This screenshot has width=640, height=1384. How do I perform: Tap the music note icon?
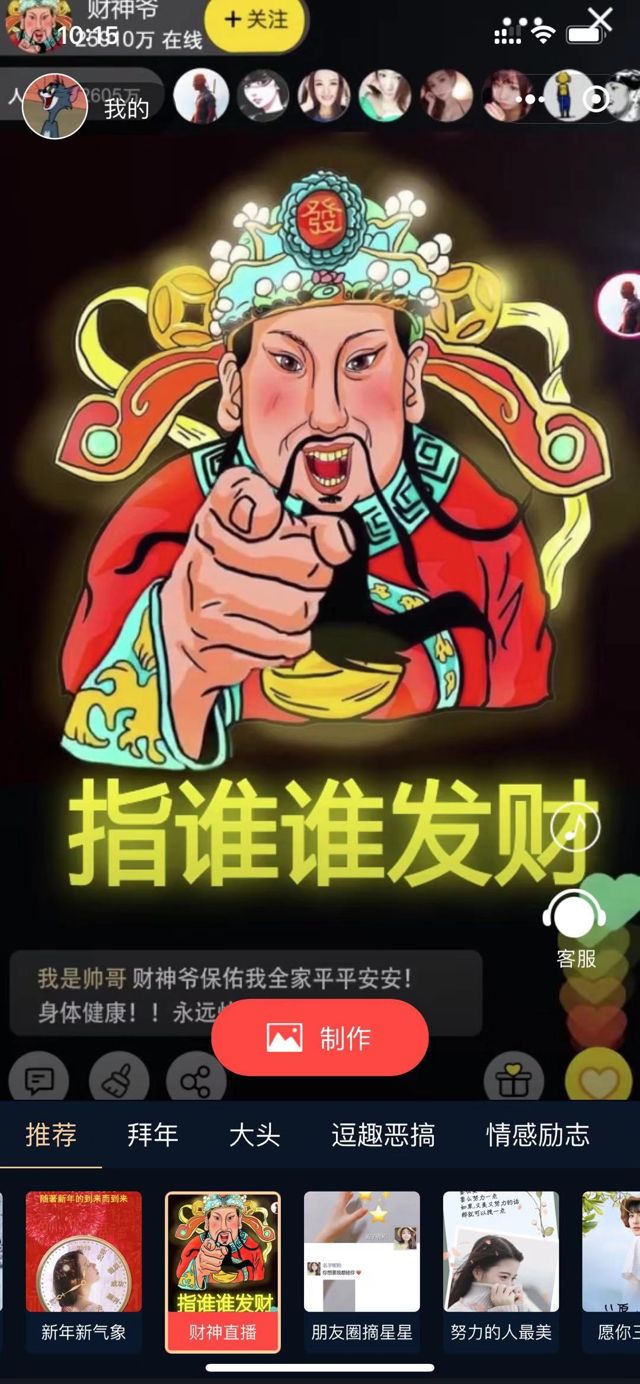575,828
